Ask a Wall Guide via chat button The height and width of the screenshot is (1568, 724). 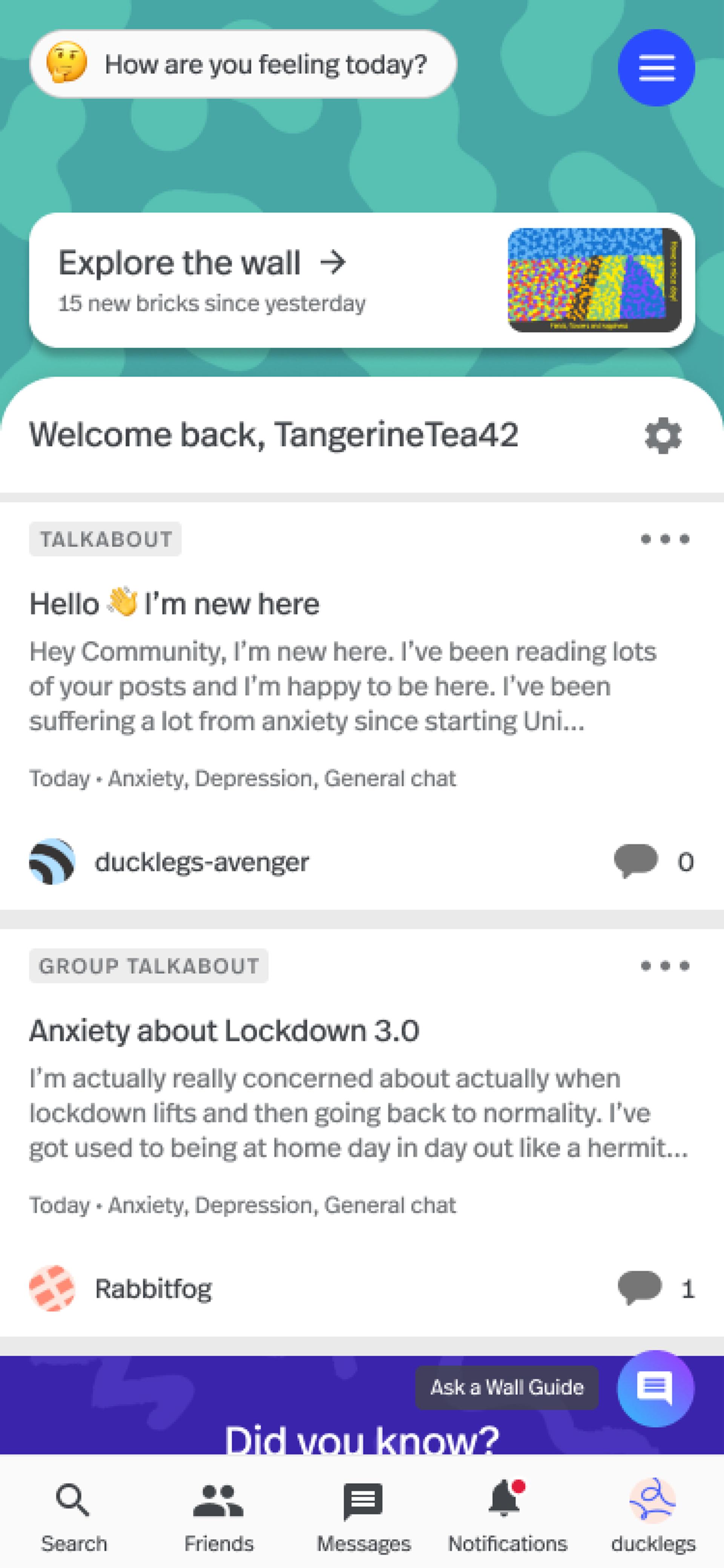coord(655,1388)
